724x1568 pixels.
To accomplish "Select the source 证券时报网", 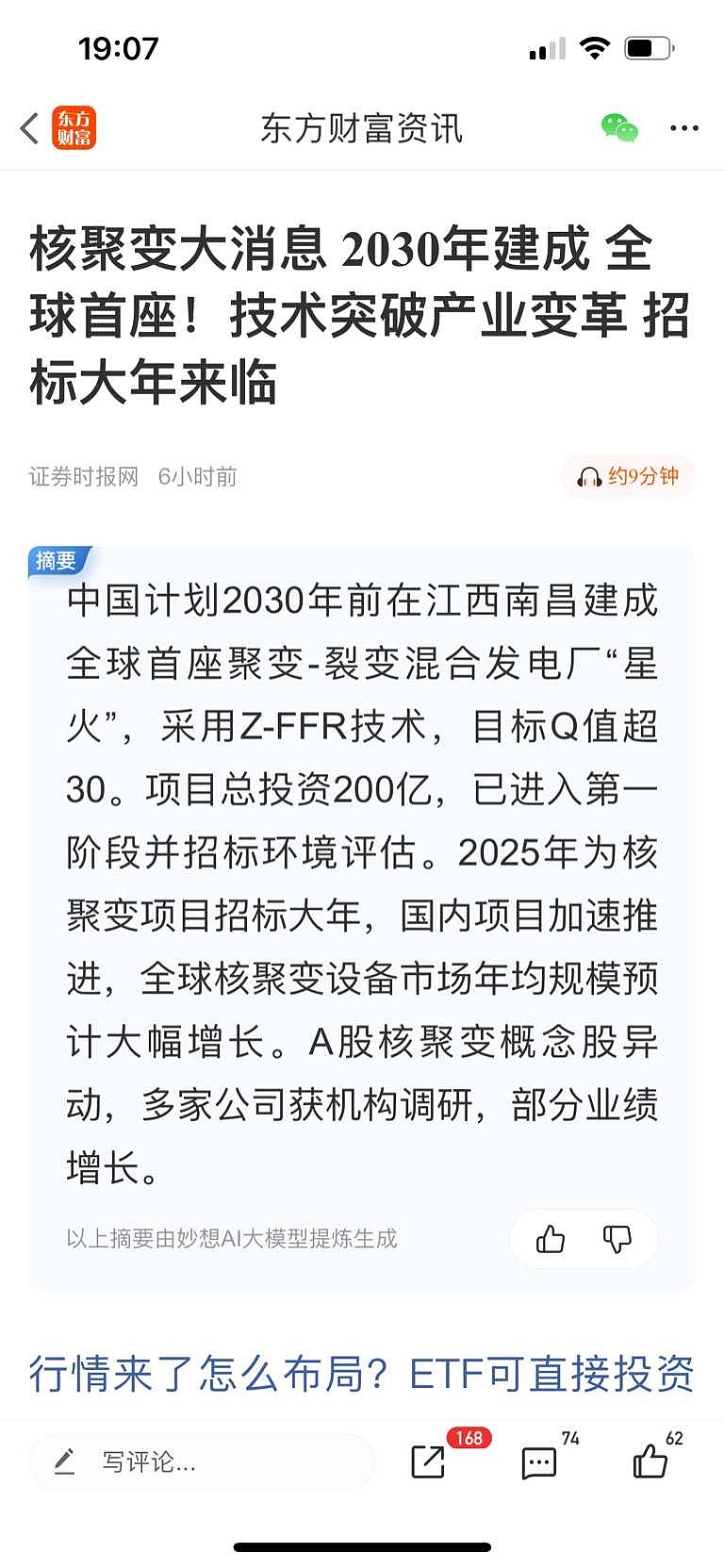I will click(83, 477).
